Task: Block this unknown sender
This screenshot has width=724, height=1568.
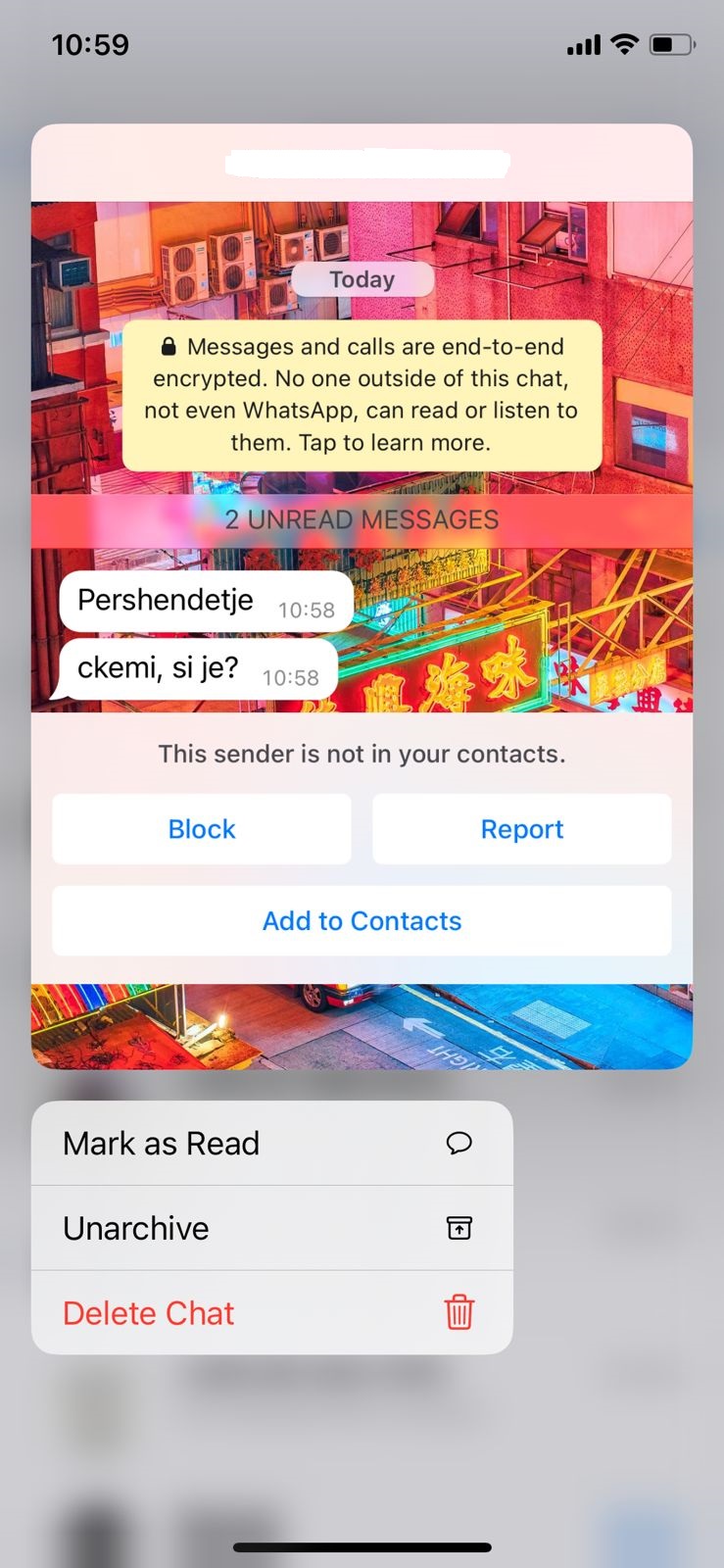Action: coord(202,829)
